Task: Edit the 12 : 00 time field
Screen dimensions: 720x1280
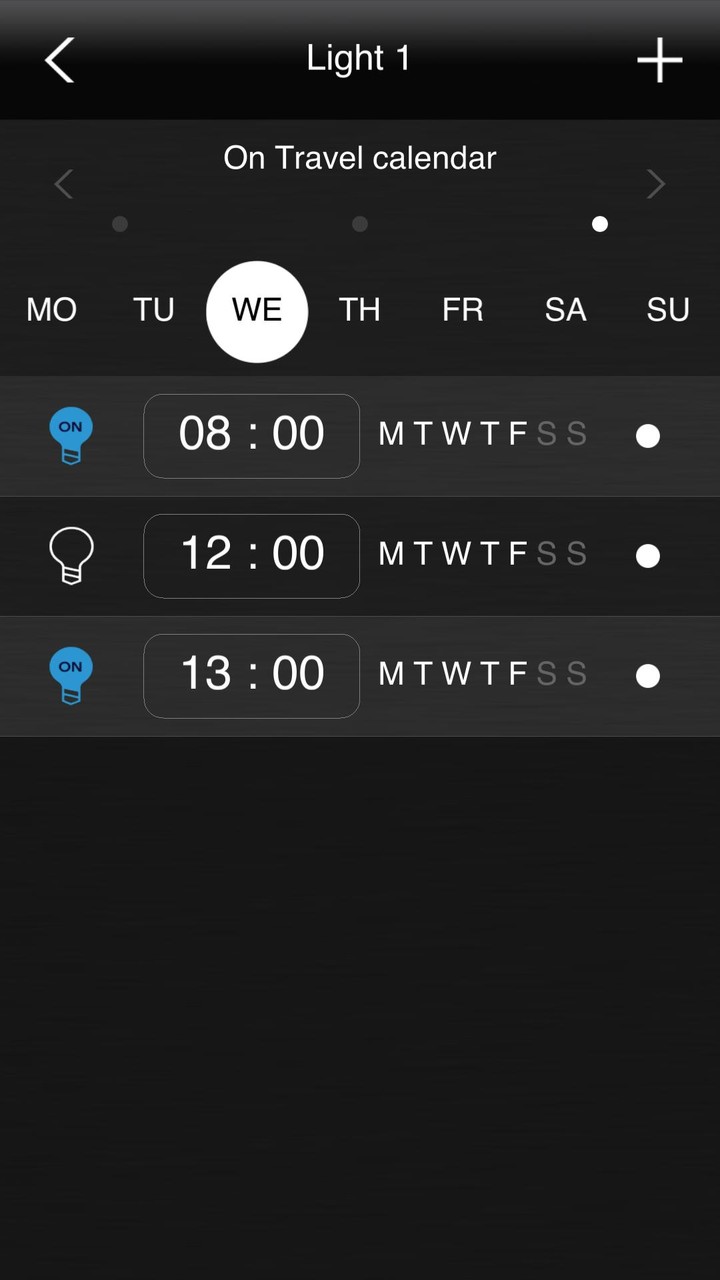Action: (x=251, y=555)
